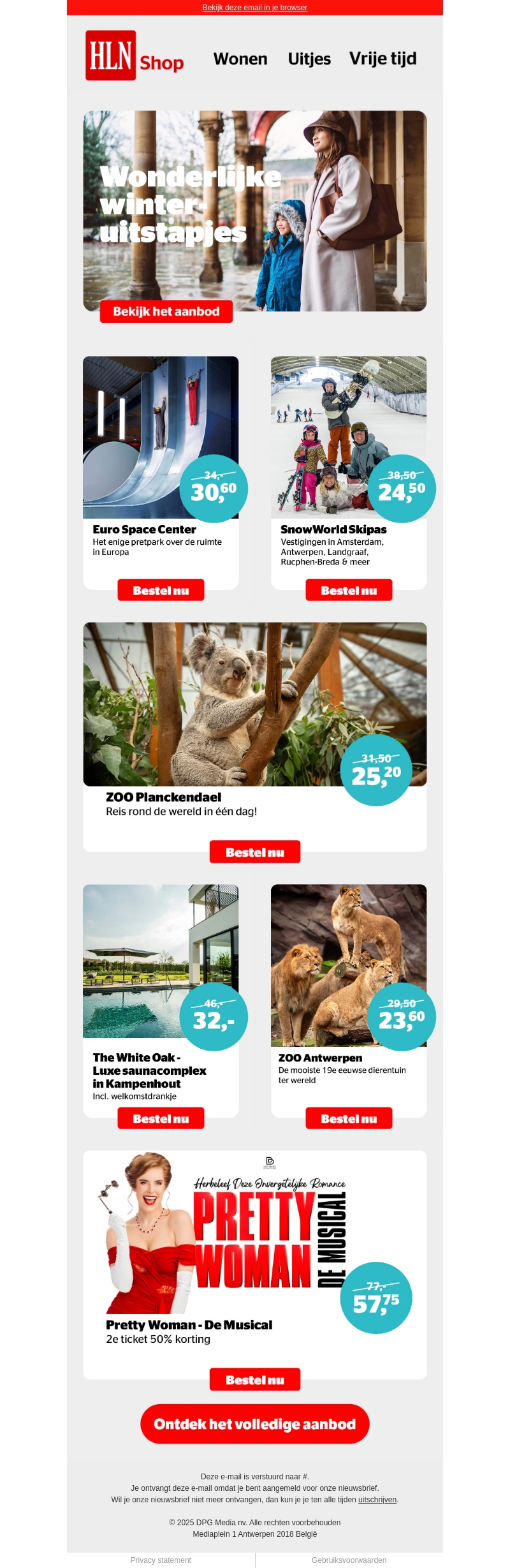The width and height of the screenshot is (510, 1568).
Task: Order ZOO Planckendael with Bestel nu
Action: tap(254, 852)
